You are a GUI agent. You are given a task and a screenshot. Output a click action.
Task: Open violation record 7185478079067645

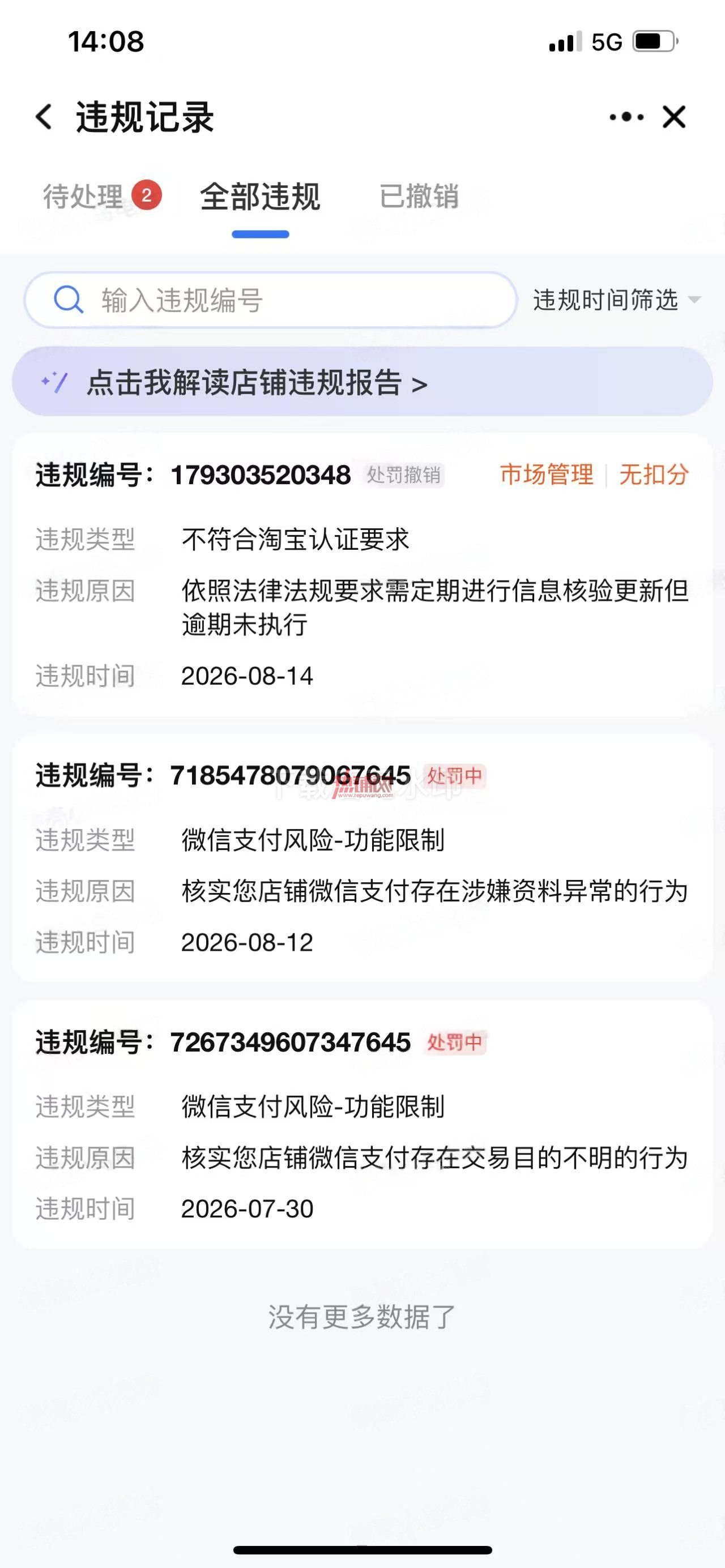tap(362, 858)
